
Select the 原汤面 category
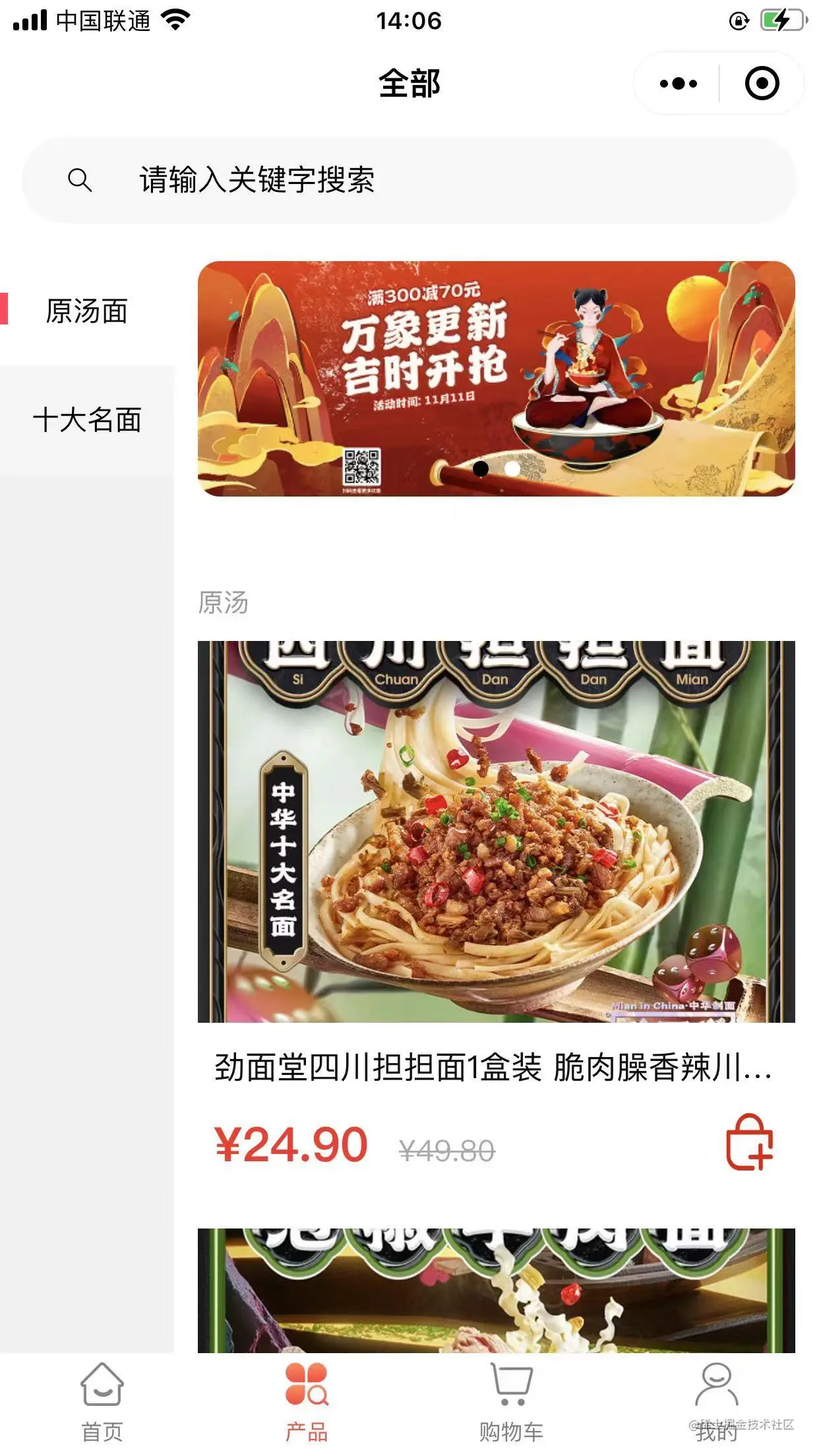[86, 311]
